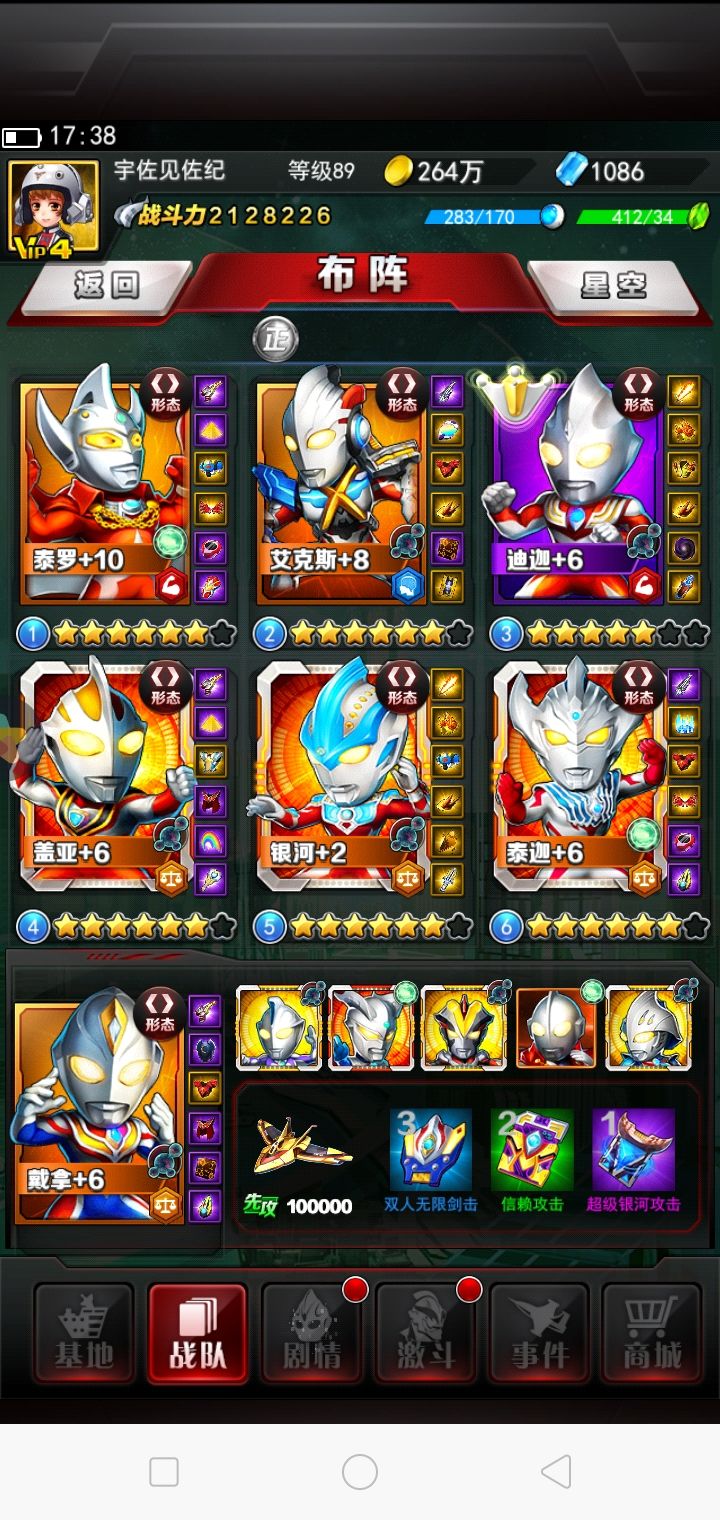The height and width of the screenshot is (1520, 720).
Task: Tap the gold coin icon beside 264万
Action: [x=399, y=170]
